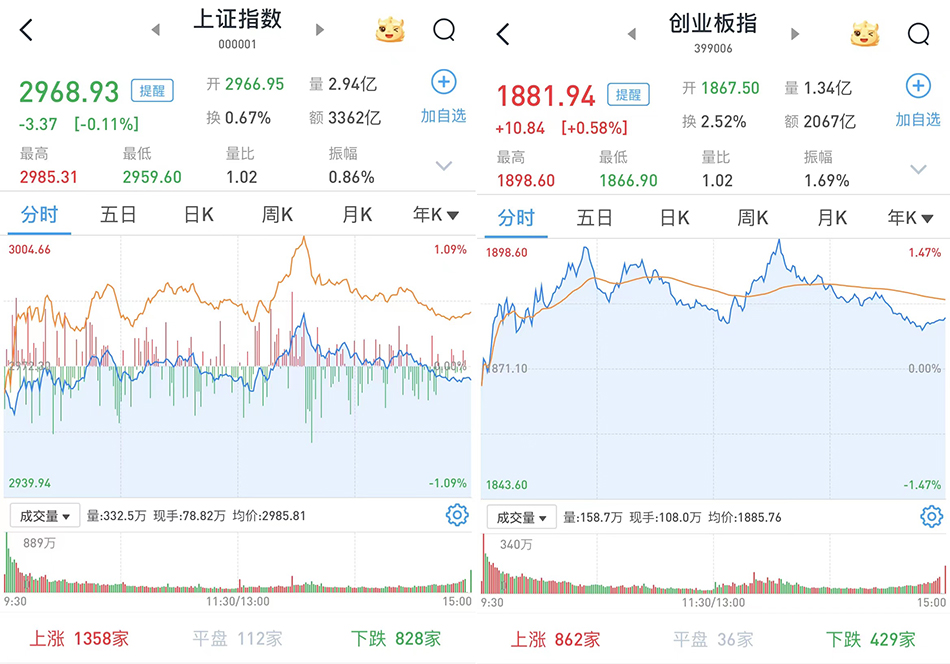Screen dimensions: 950x664
Task: Show the previous index before 创业板指
Action: coord(632,34)
